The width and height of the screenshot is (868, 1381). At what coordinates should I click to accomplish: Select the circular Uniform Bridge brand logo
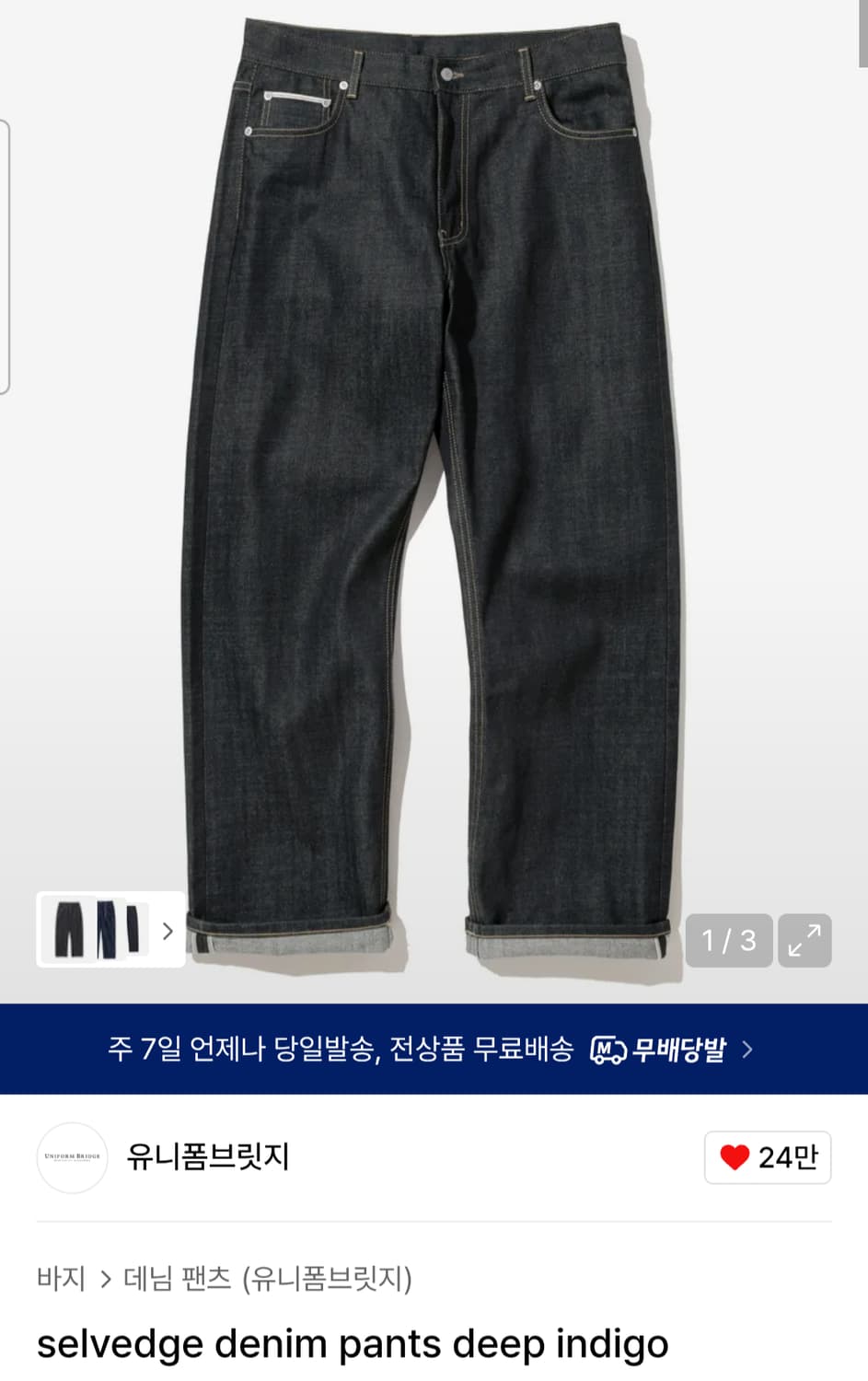[x=73, y=1157]
